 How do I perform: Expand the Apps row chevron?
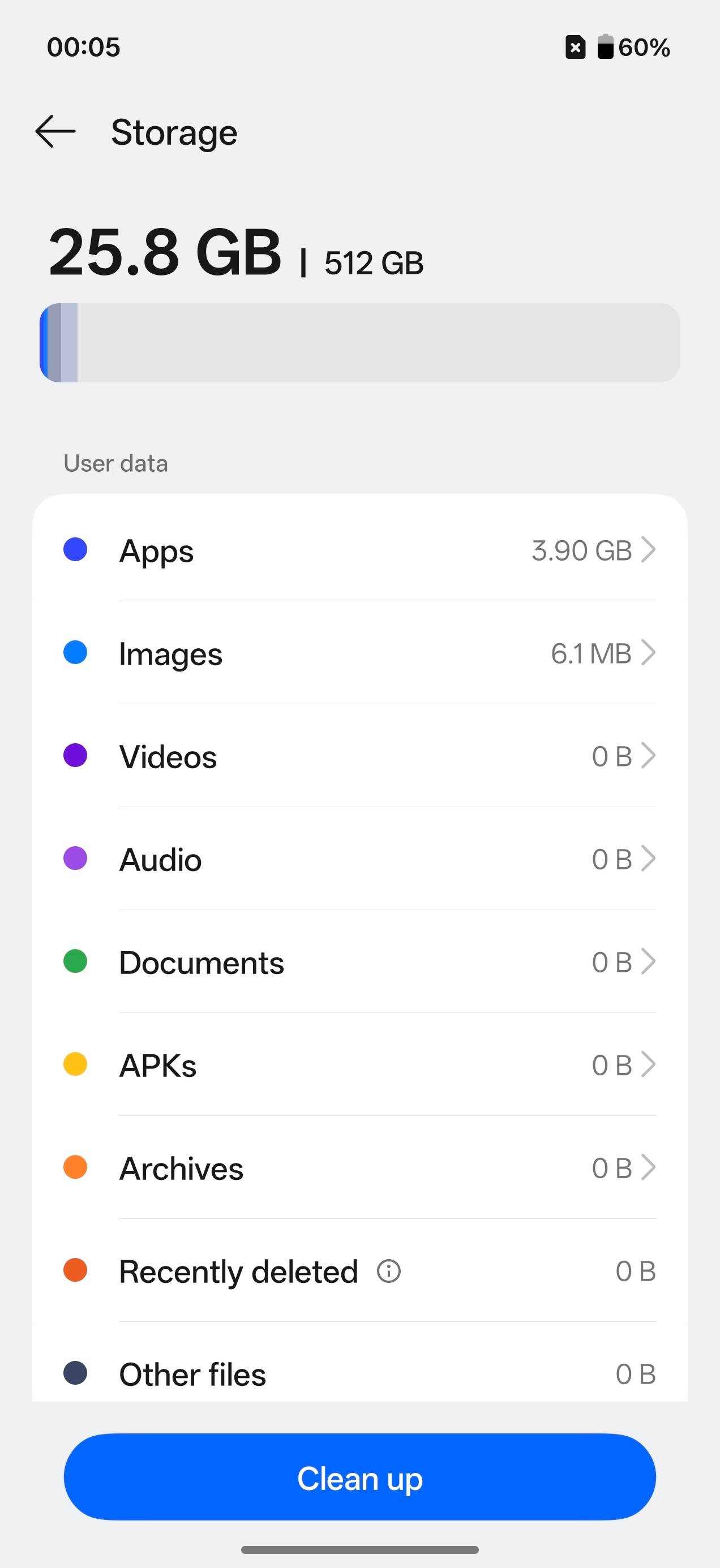(x=649, y=550)
